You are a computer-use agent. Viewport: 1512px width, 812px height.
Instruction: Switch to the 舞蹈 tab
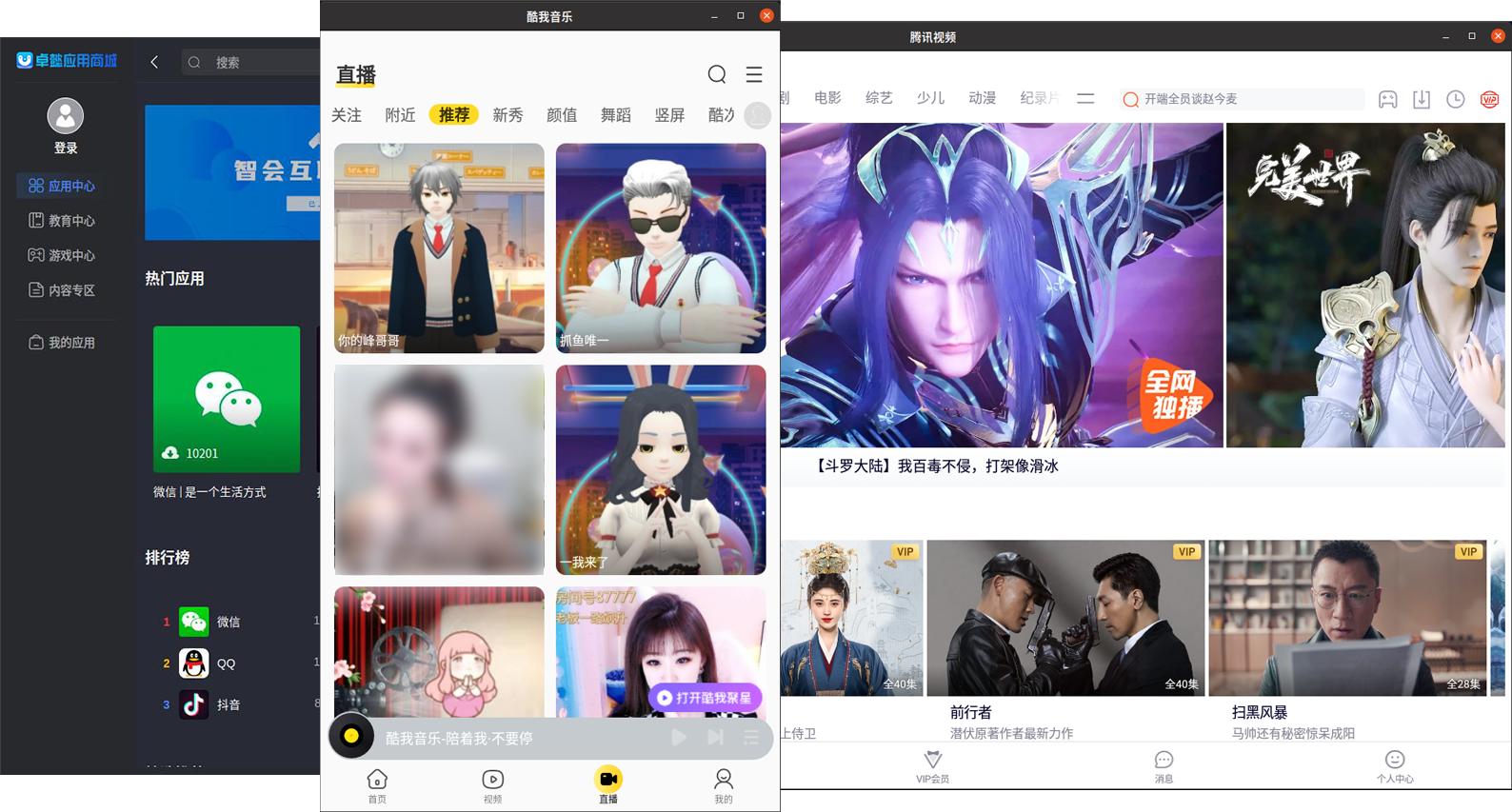[x=615, y=115]
